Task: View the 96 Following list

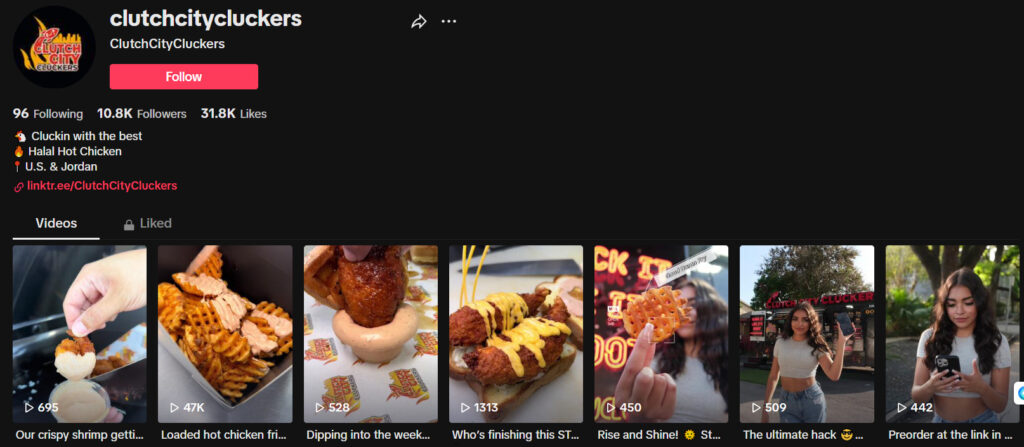Action: point(48,114)
